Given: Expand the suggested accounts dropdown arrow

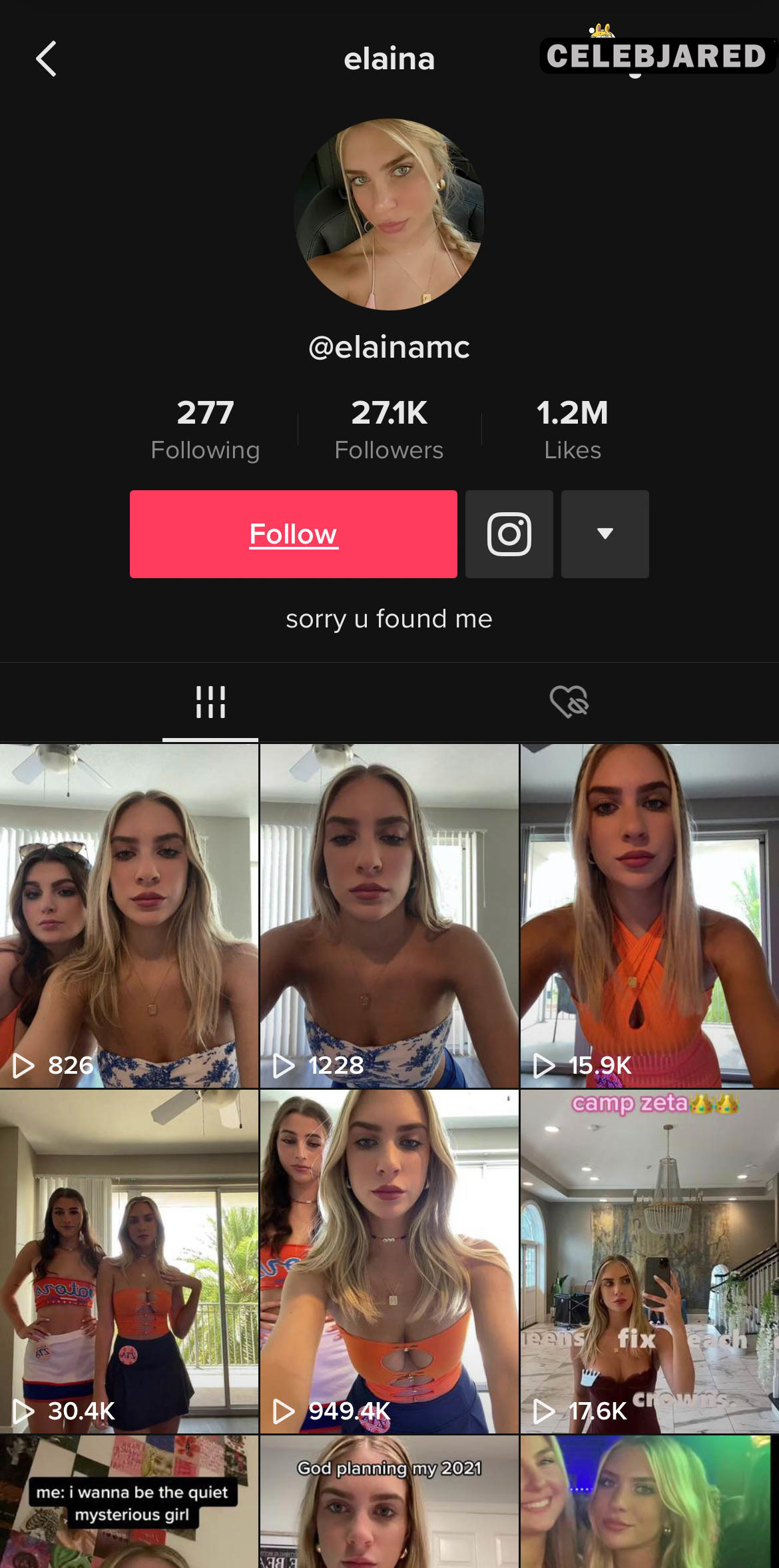Looking at the screenshot, I should pos(605,534).
